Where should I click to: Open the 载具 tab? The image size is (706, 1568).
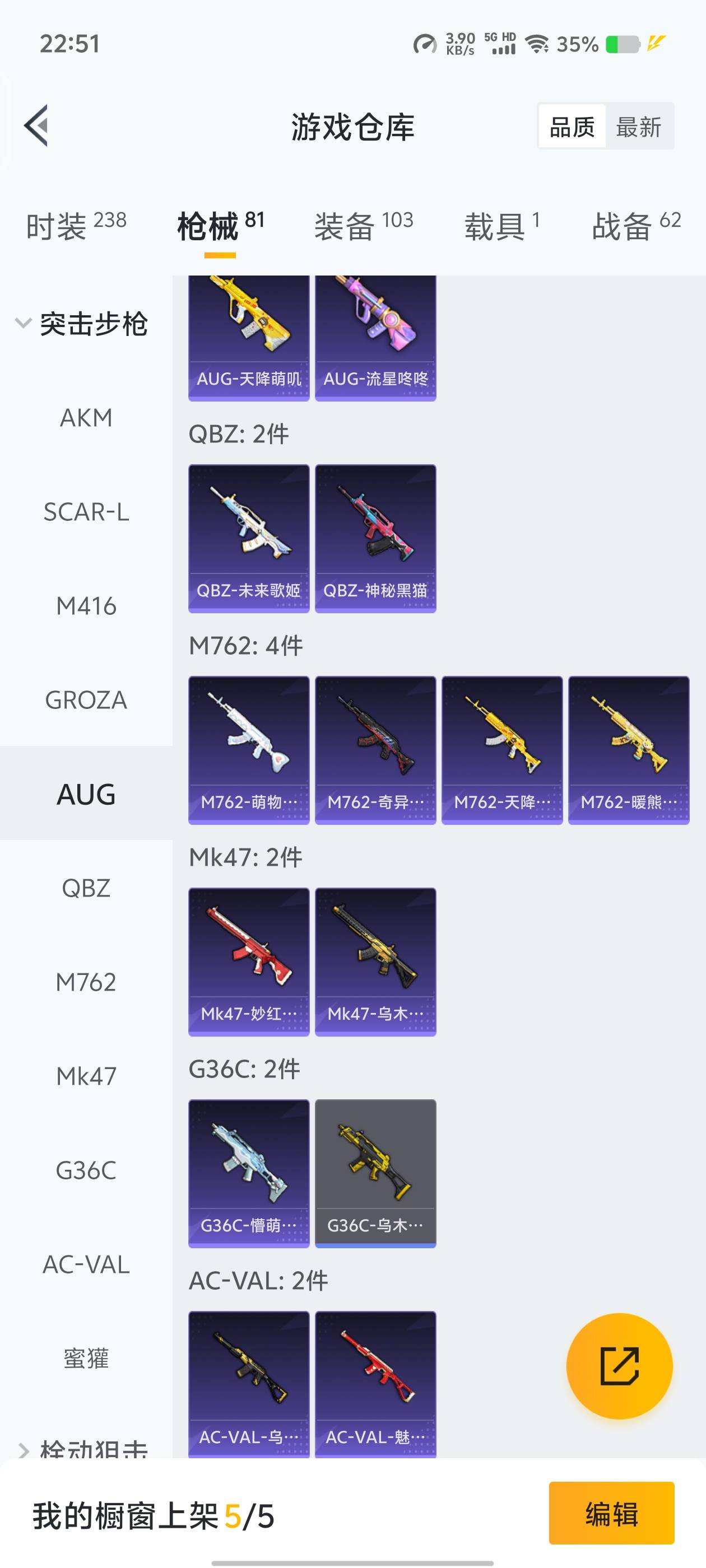tap(501, 226)
